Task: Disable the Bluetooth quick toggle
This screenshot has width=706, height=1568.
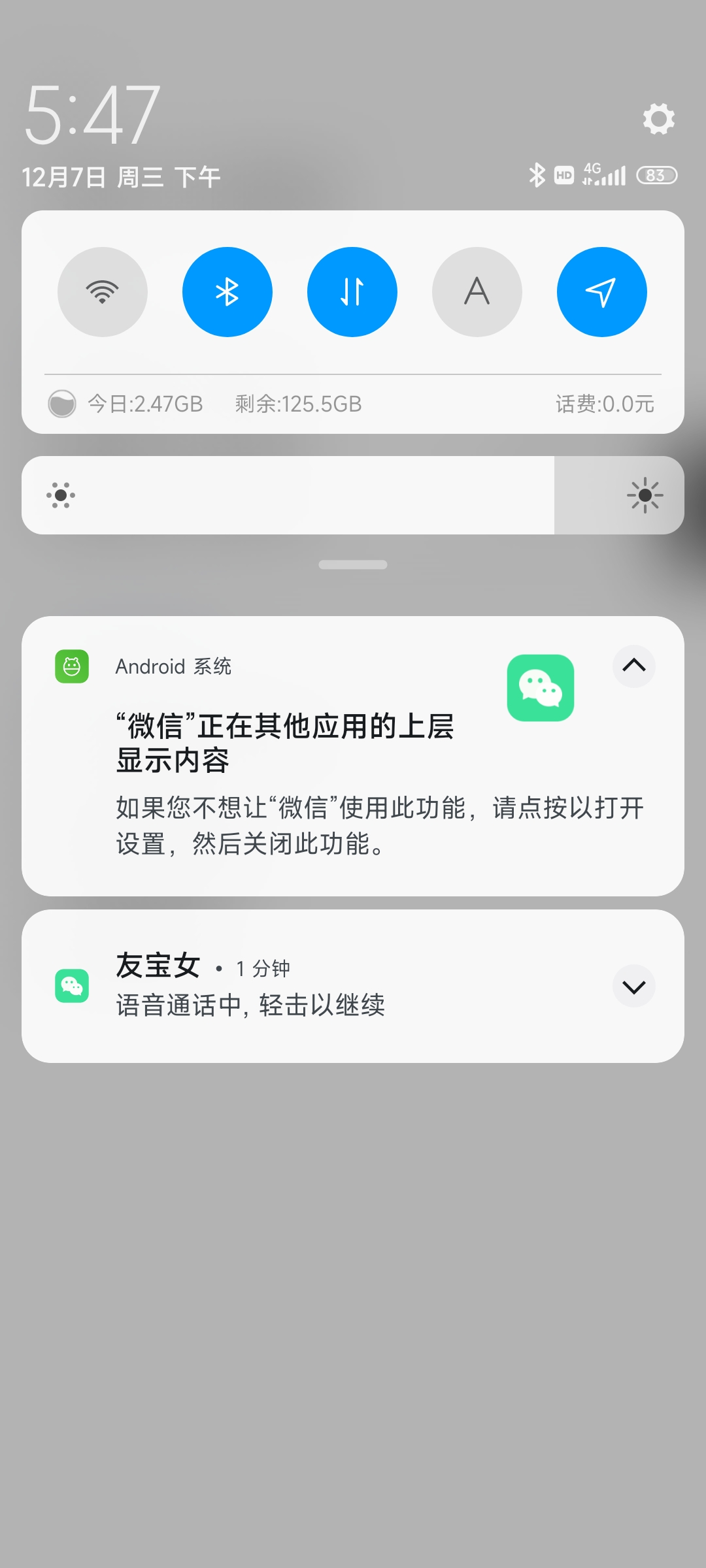Action: 227,292
